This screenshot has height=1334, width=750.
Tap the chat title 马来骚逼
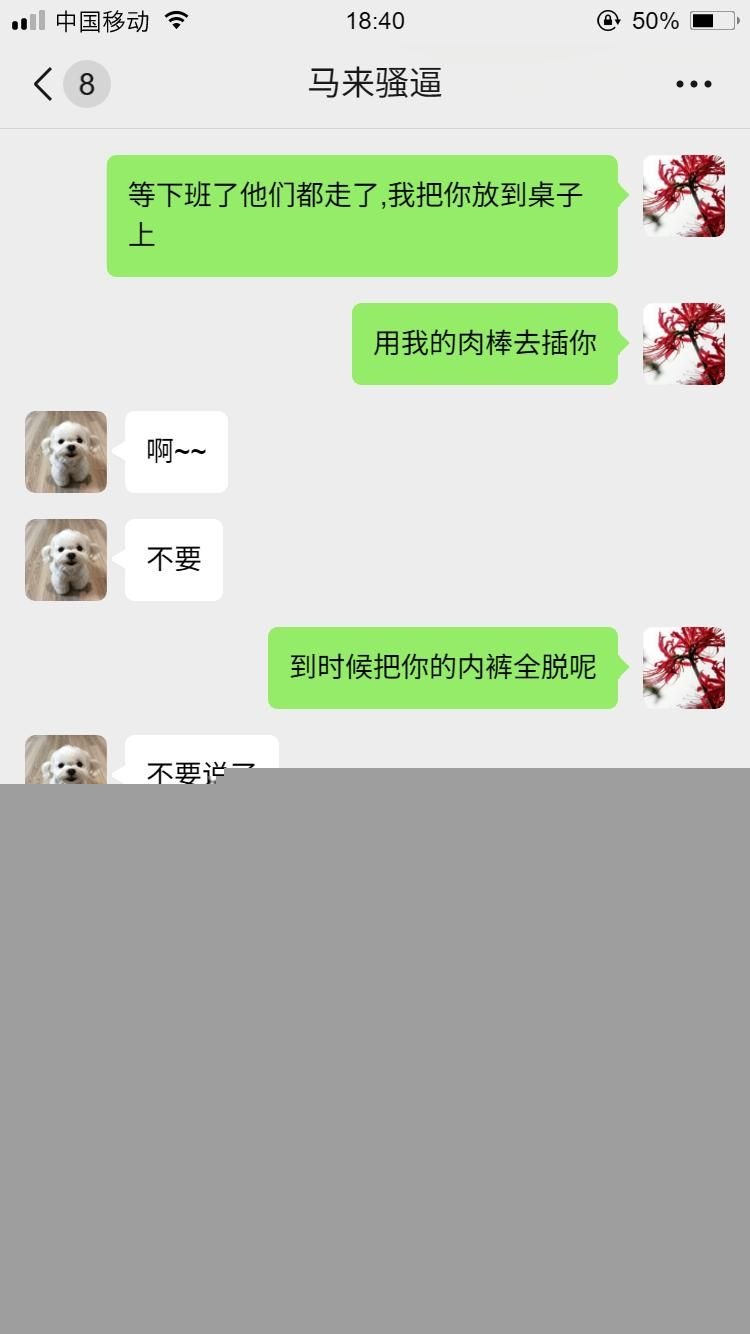pyautogui.click(x=375, y=84)
